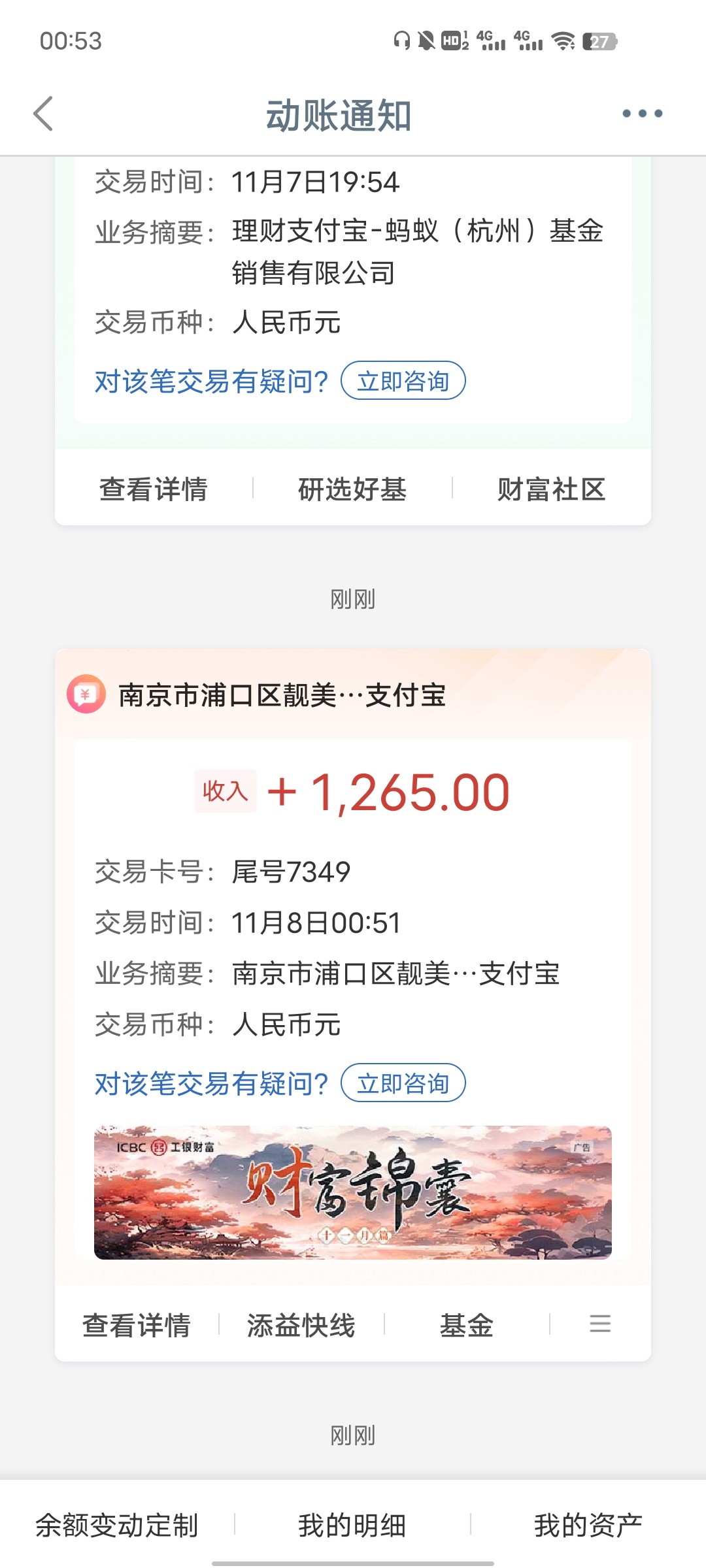706x1568 pixels.
Task: Open 添益快线
Action: (x=301, y=1325)
